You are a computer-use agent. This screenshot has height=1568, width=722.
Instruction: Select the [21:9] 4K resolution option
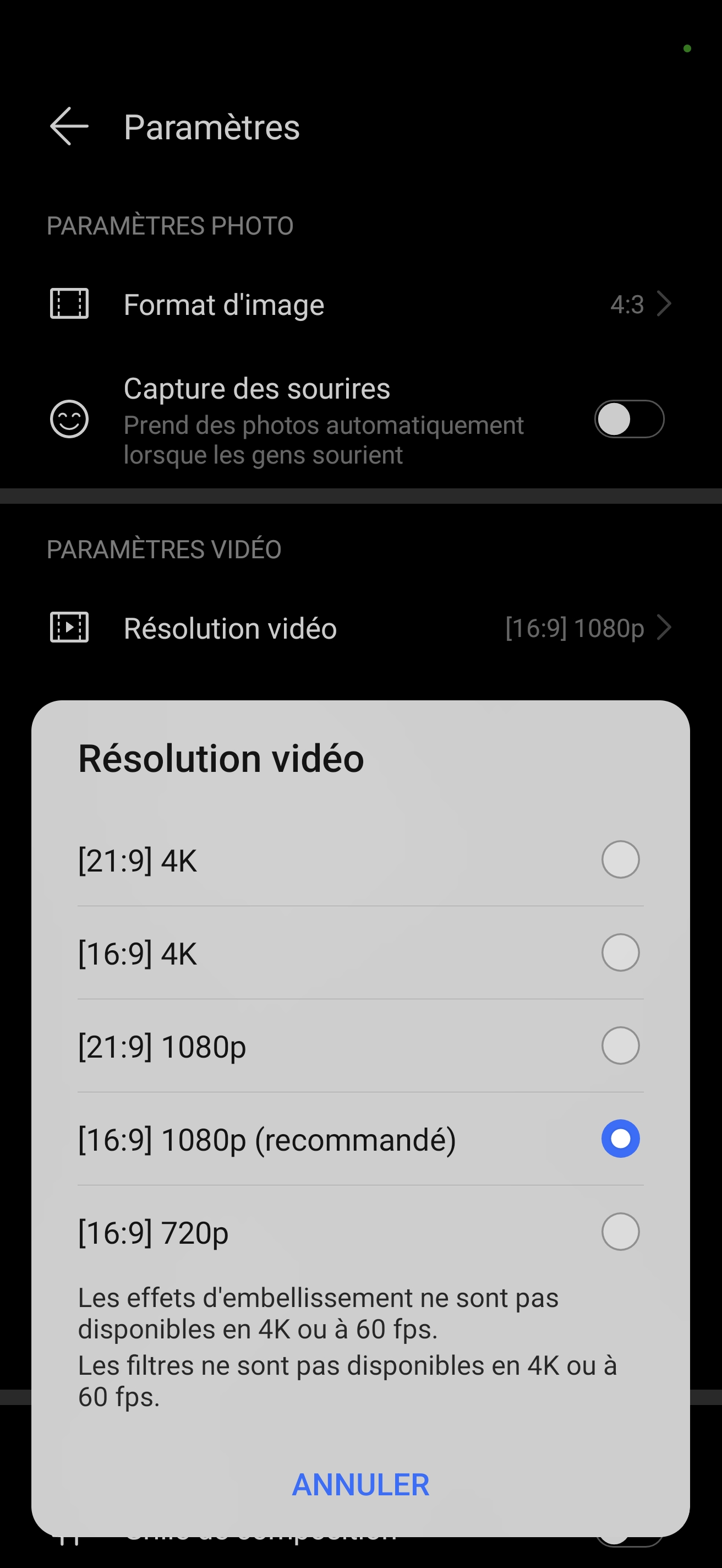tap(620, 859)
